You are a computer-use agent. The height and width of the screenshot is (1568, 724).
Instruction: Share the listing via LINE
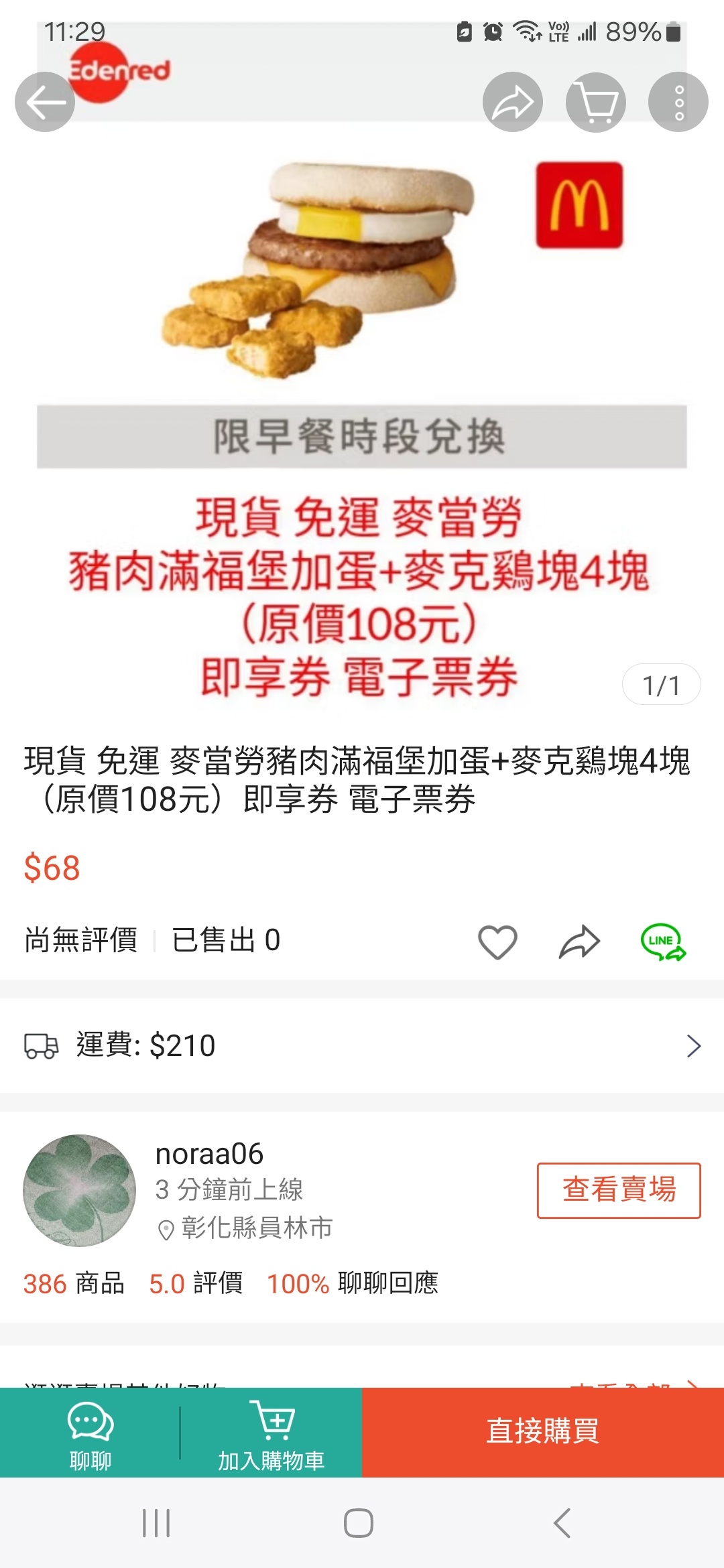coord(663,941)
